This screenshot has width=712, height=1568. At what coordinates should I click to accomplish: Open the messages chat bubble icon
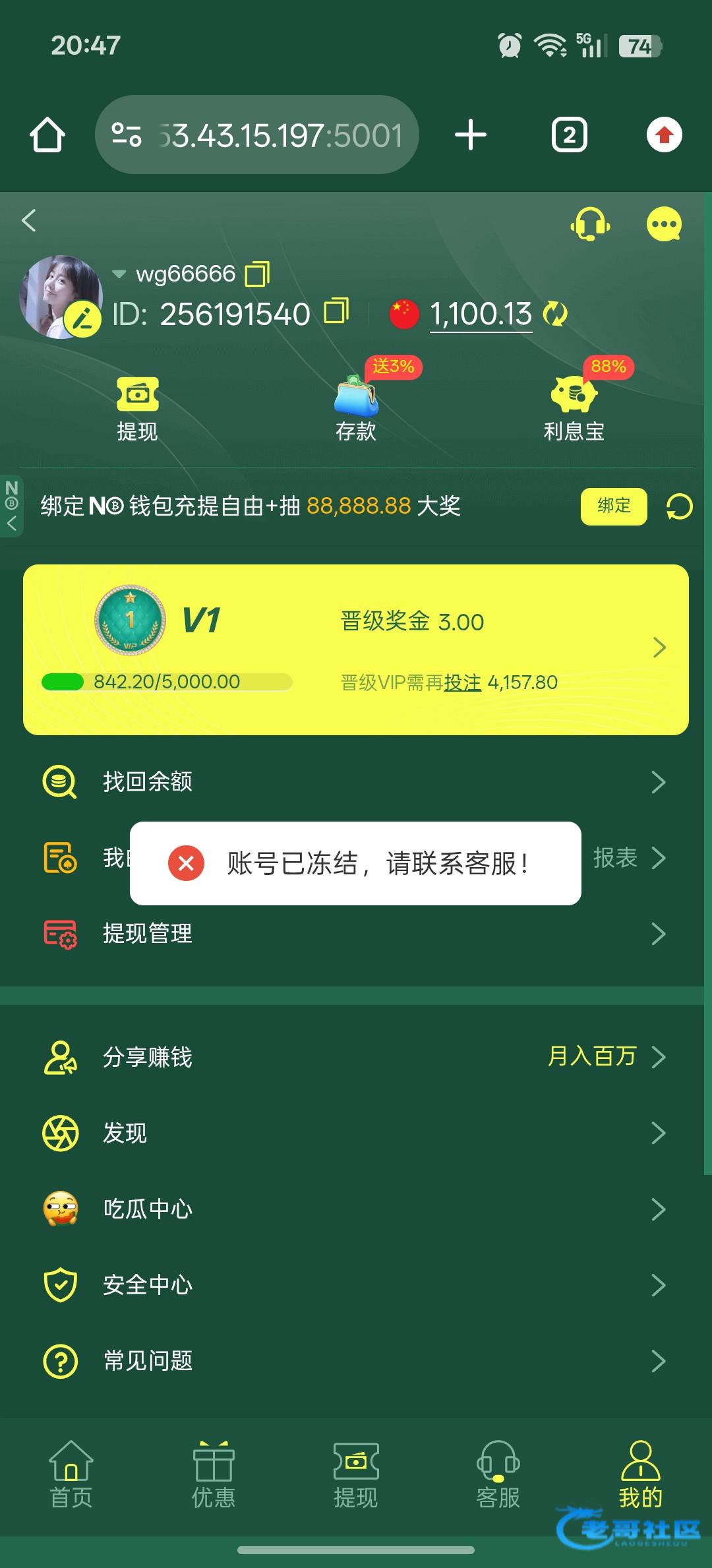point(663,224)
